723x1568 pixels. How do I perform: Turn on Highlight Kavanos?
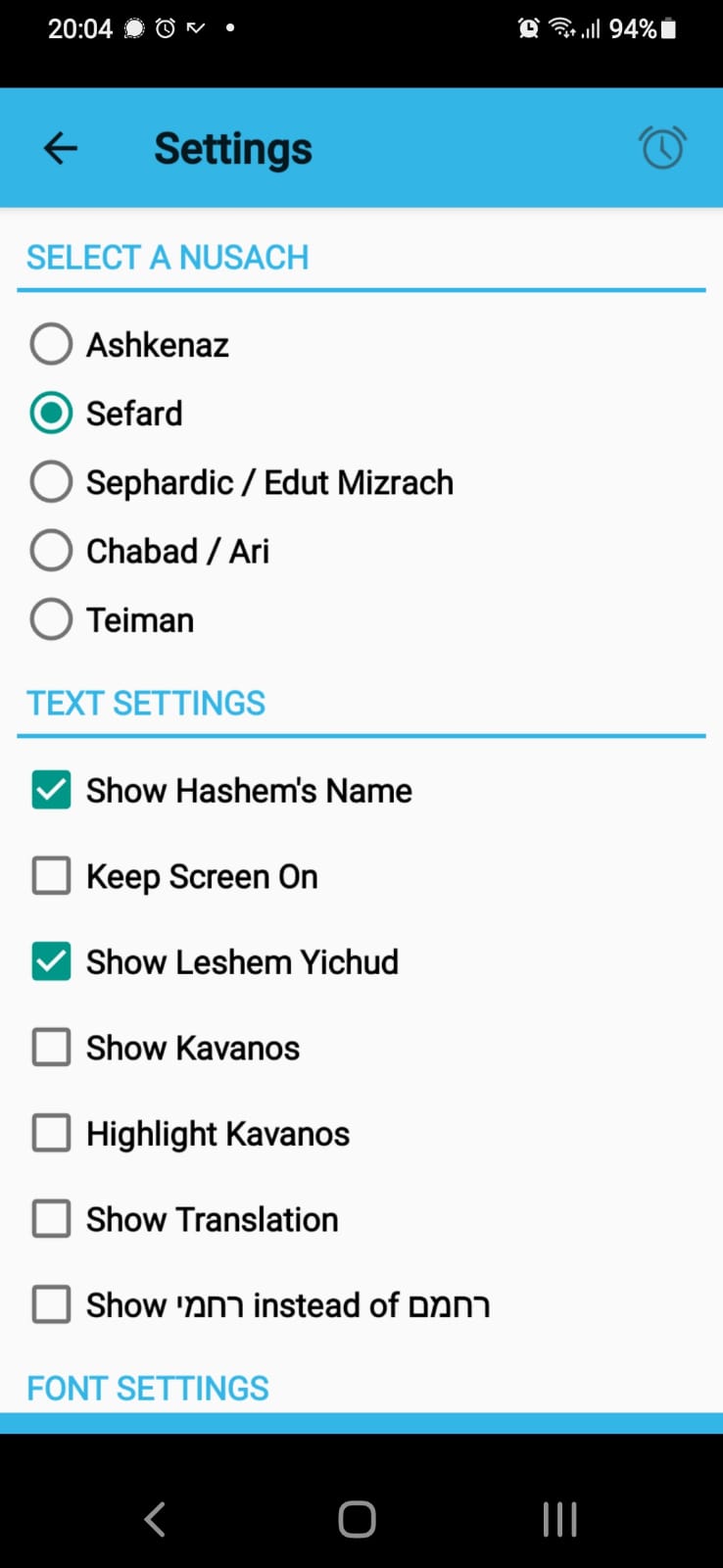click(x=51, y=1133)
